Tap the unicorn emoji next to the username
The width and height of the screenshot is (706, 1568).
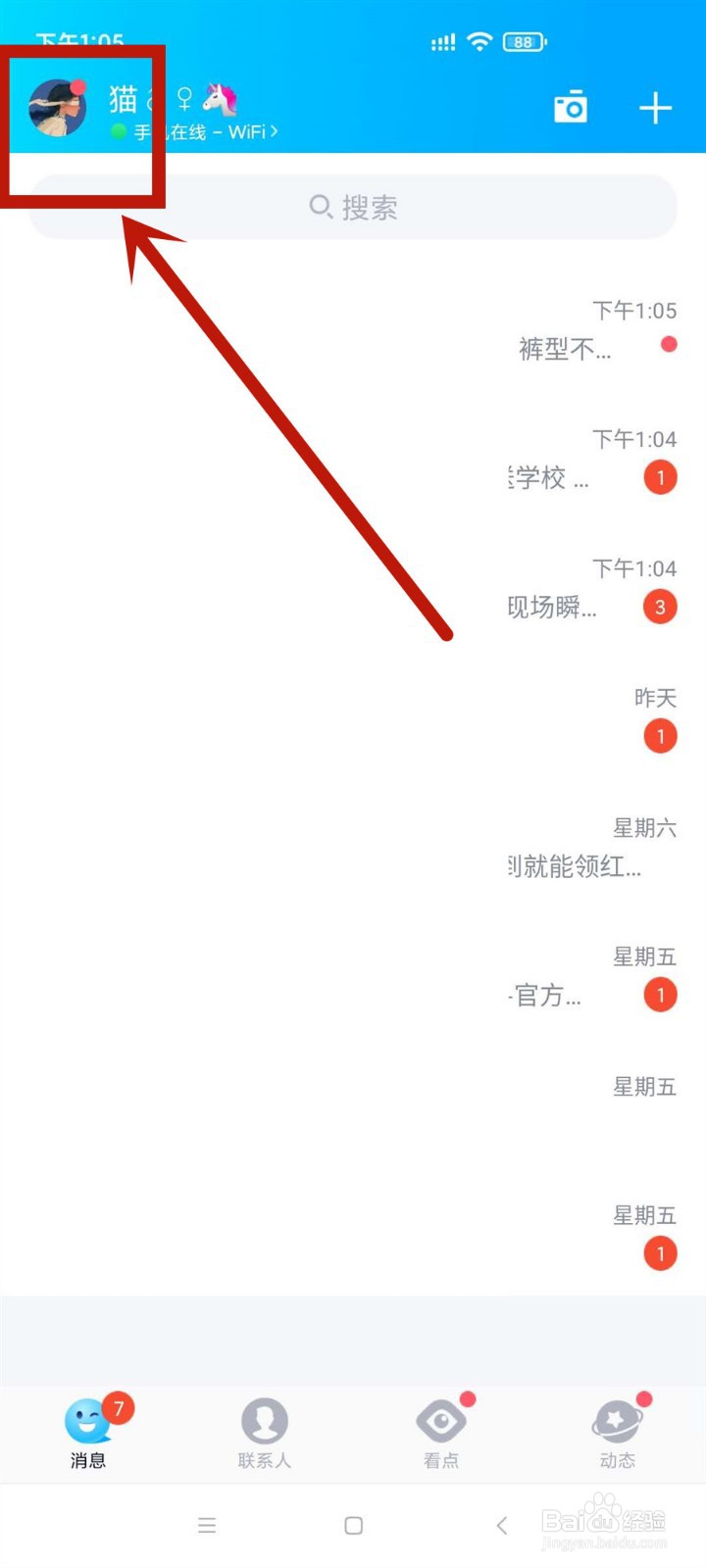[218, 100]
